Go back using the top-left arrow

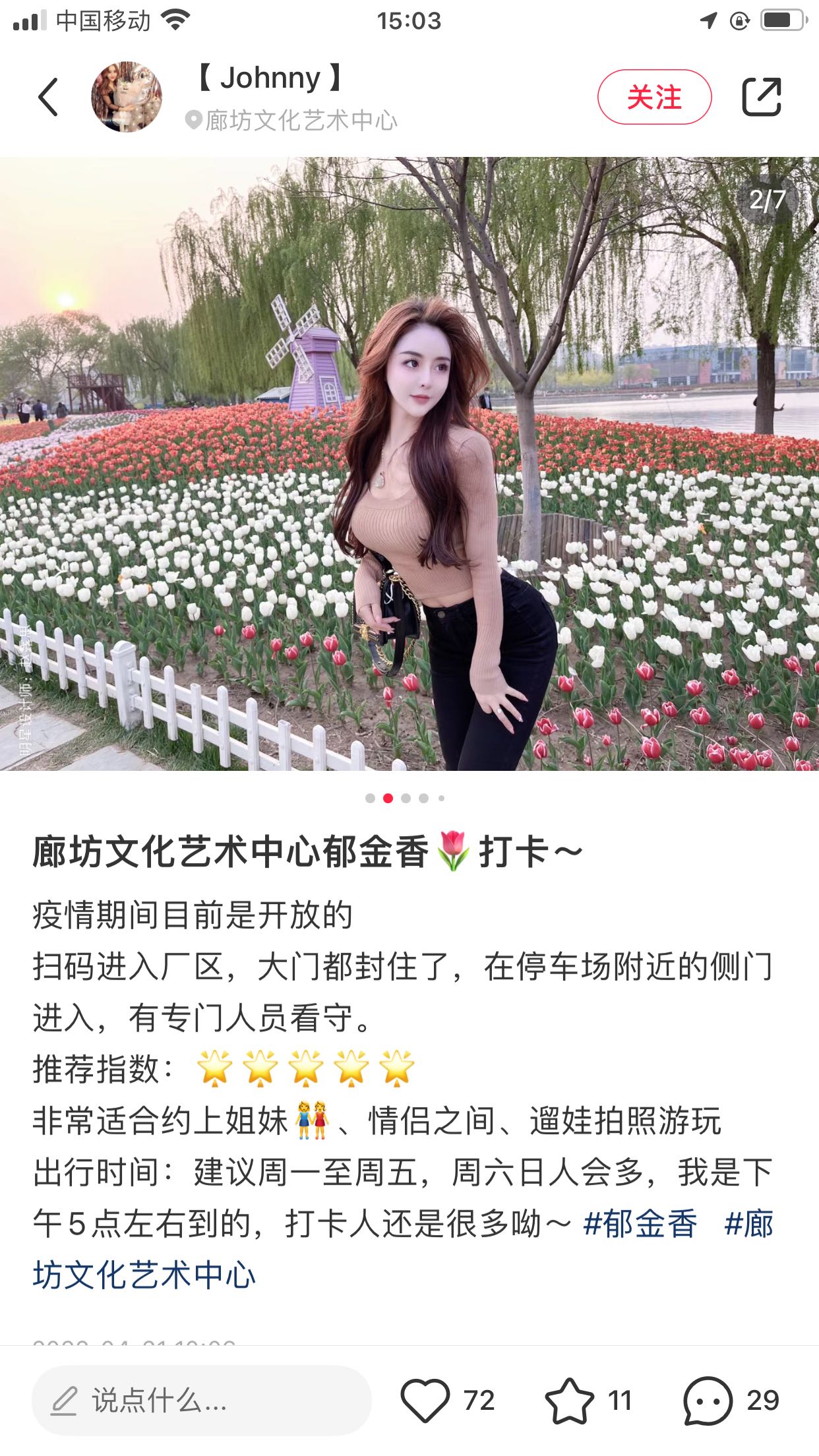[x=48, y=97]
